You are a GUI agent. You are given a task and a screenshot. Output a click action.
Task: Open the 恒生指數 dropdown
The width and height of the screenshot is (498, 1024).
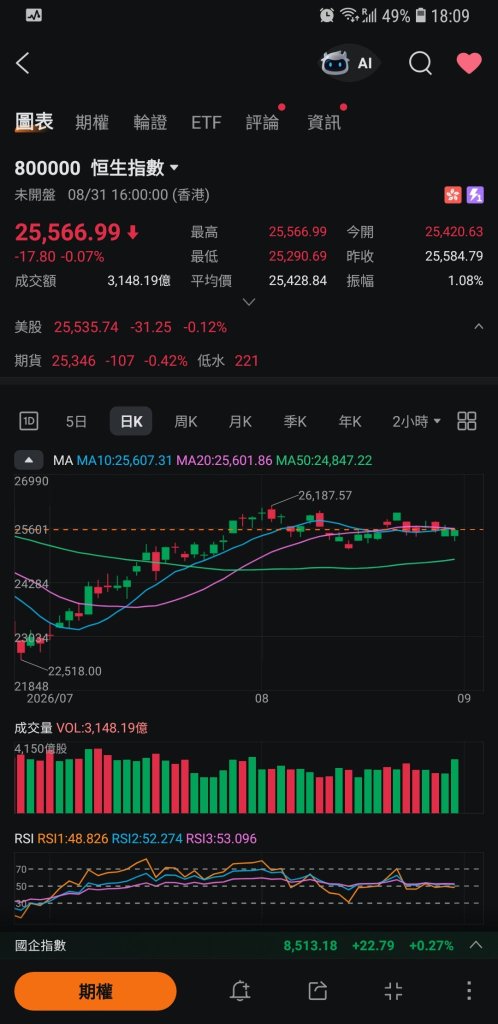(134, 168)
